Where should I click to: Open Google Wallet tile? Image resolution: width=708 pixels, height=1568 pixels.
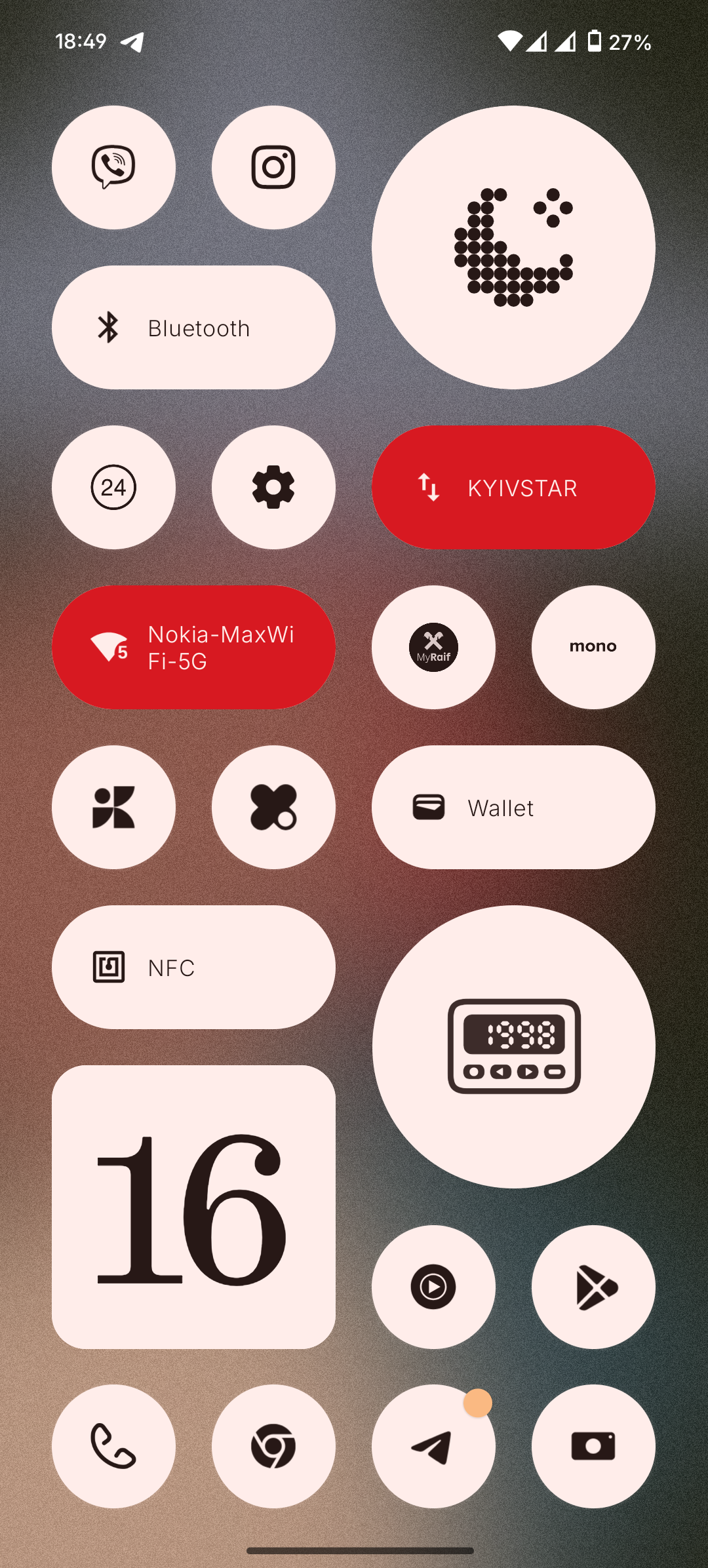coord(513,807)
